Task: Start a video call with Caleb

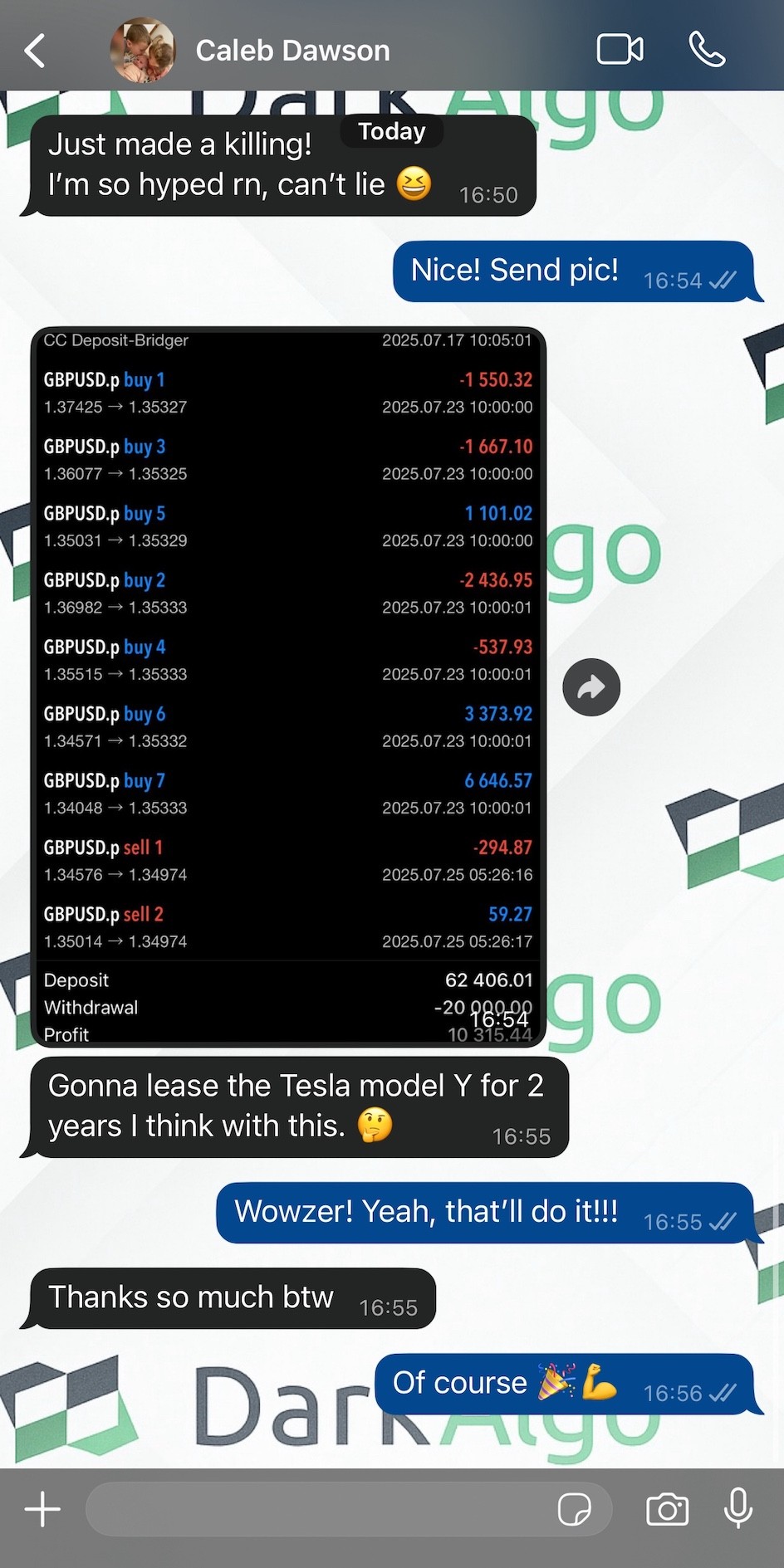Action: (x=620, y=50)
